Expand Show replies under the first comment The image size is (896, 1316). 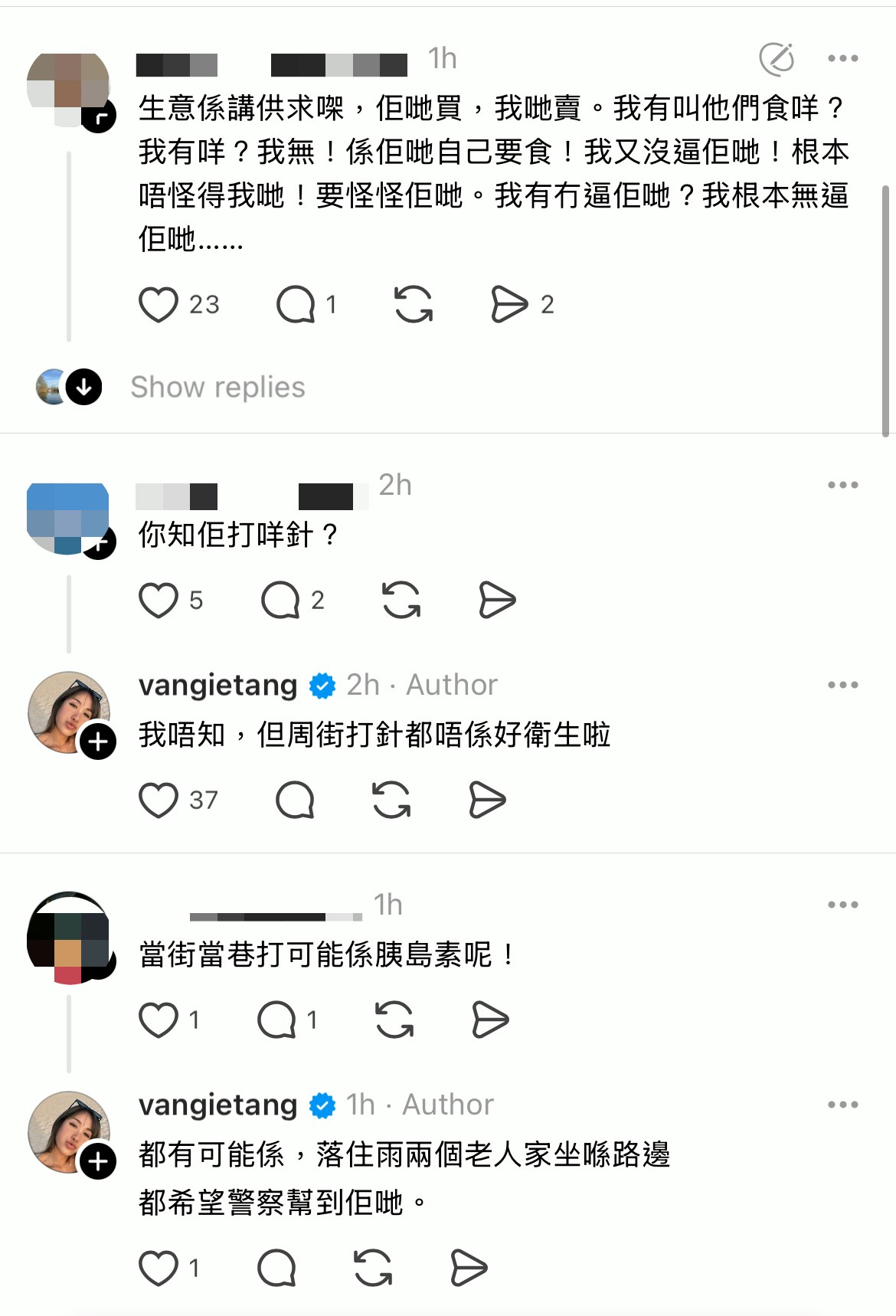pyautogui.click(x=217, y=388)
